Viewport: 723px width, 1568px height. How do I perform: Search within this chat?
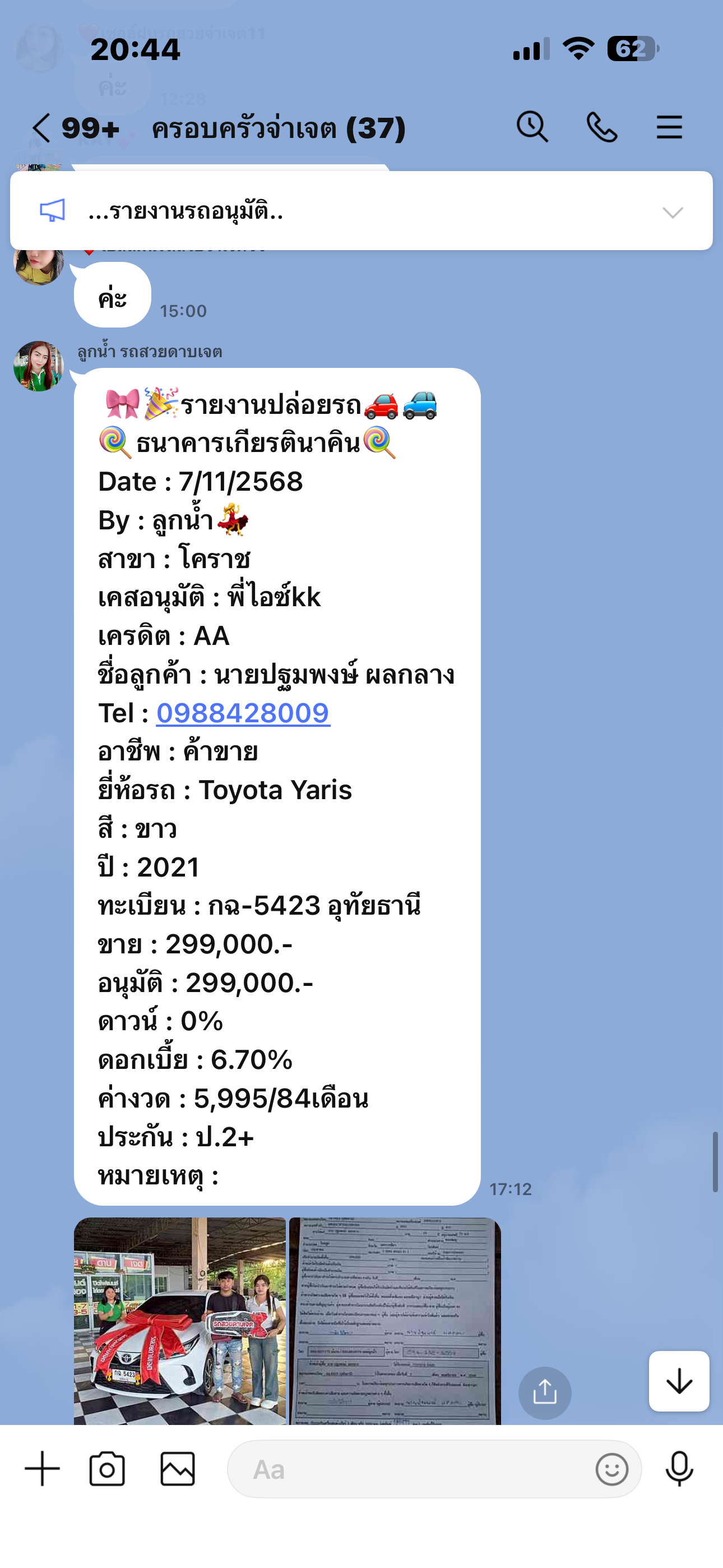[532, 128]
